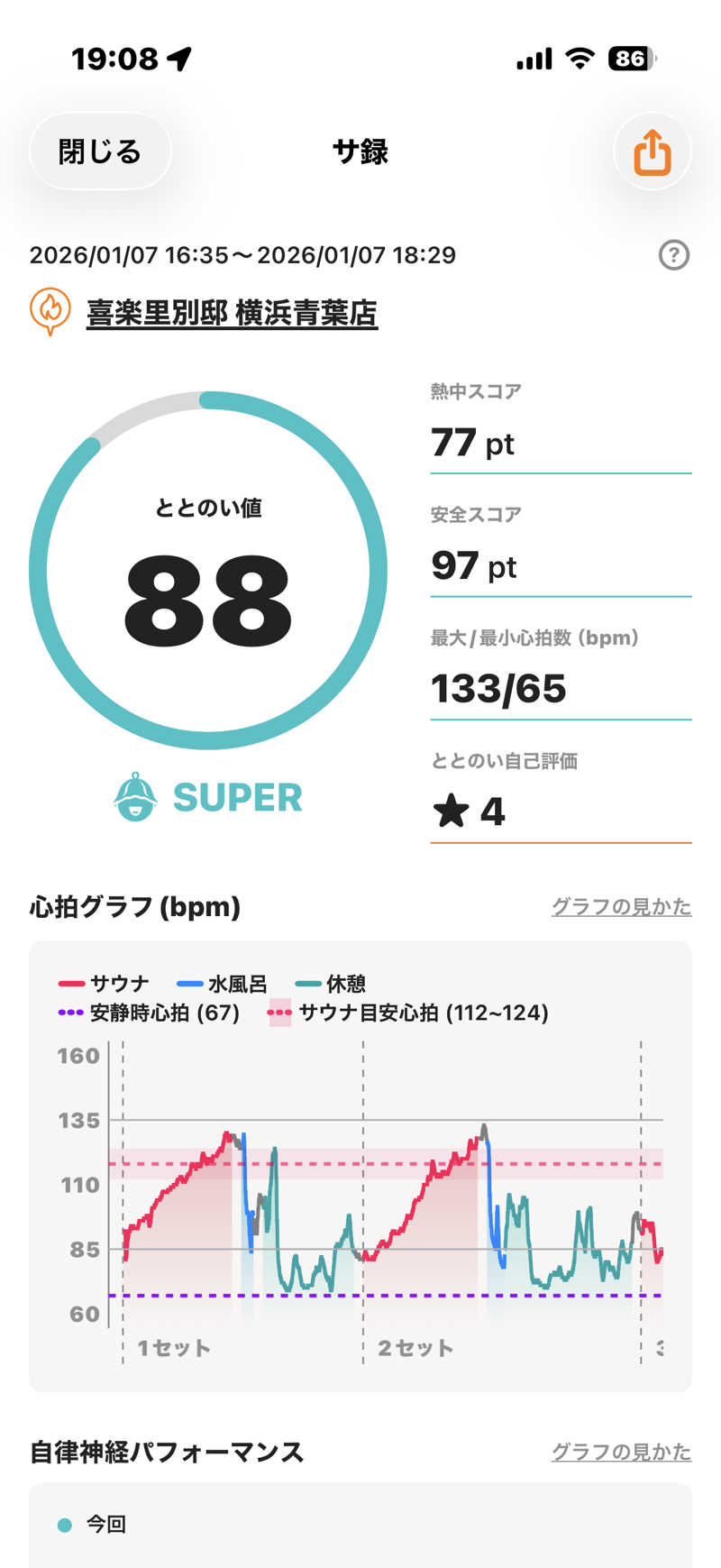Open the help question mark icon
Viewport: 721px width, 1568px height.
point(674,255)
